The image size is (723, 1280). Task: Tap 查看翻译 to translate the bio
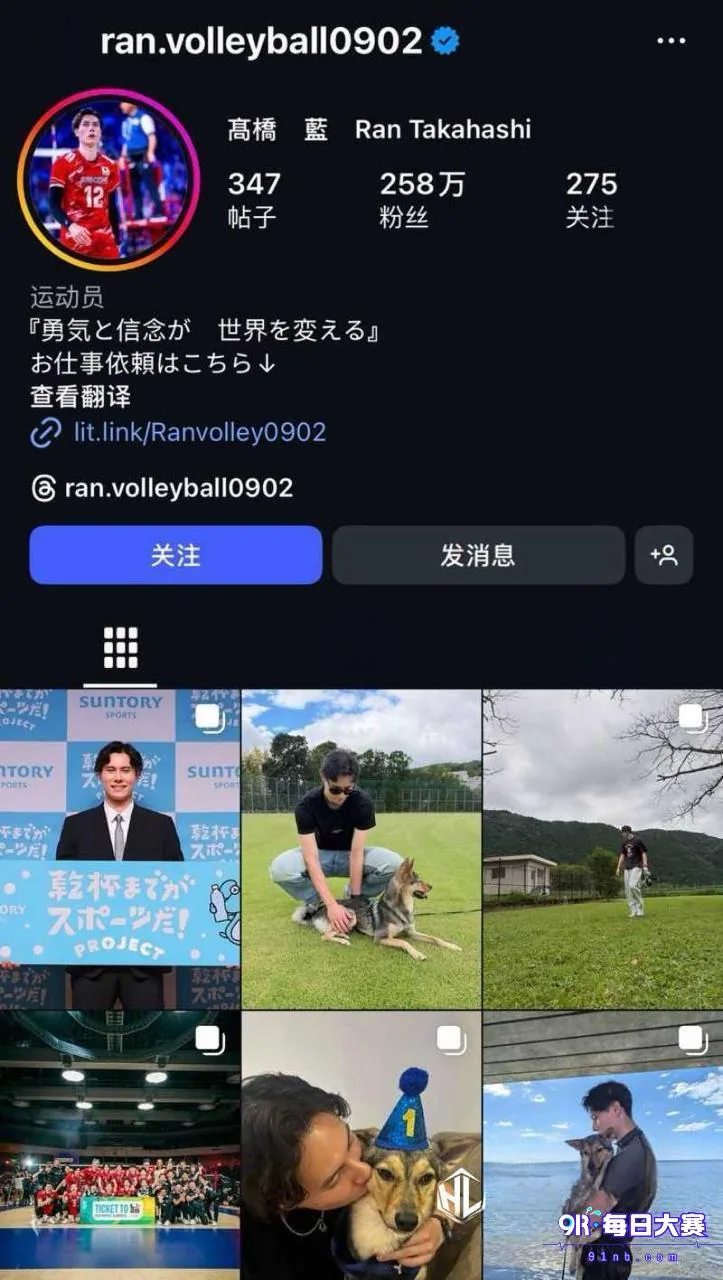click(80, 397)
